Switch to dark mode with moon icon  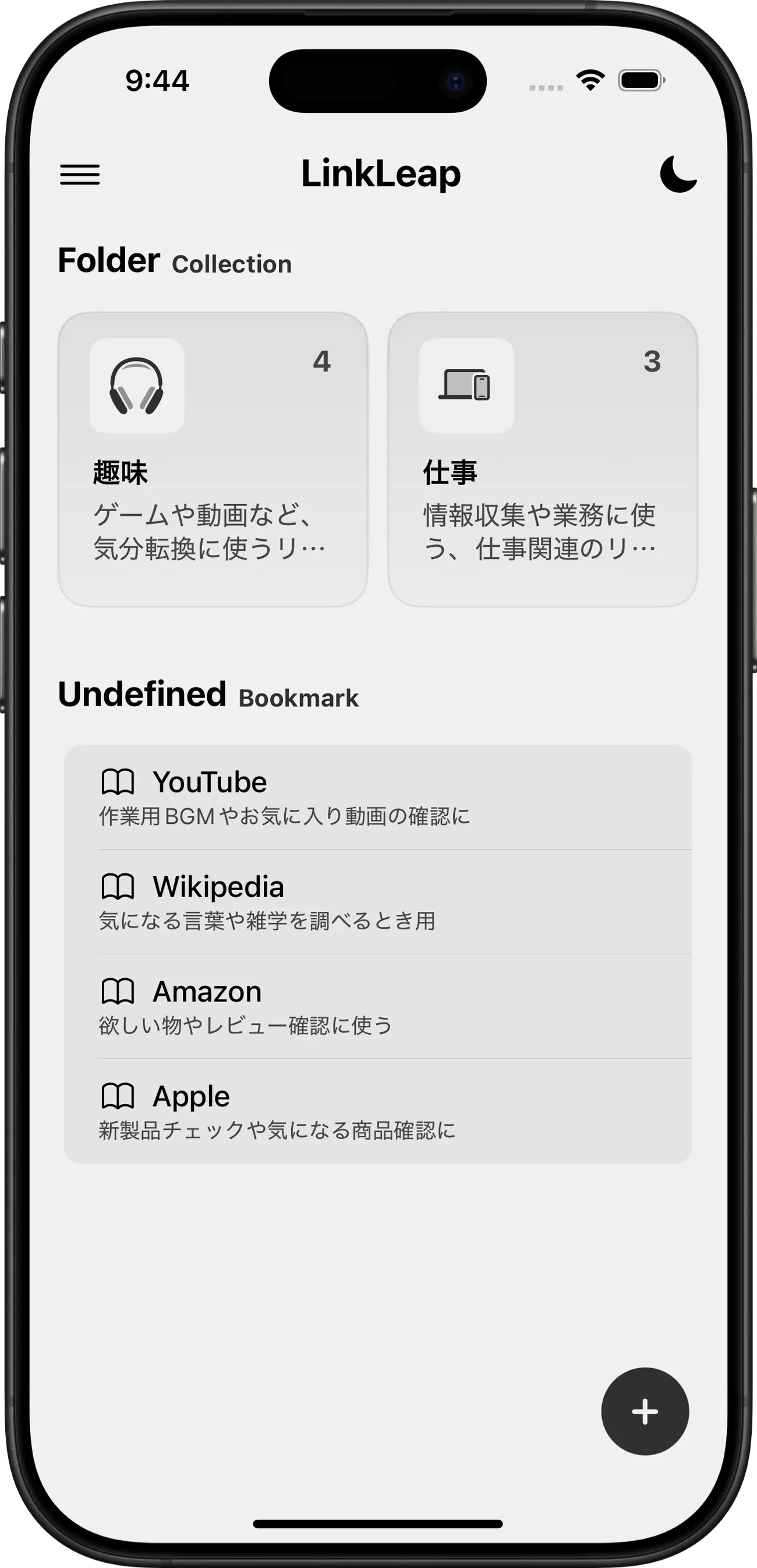678,174
